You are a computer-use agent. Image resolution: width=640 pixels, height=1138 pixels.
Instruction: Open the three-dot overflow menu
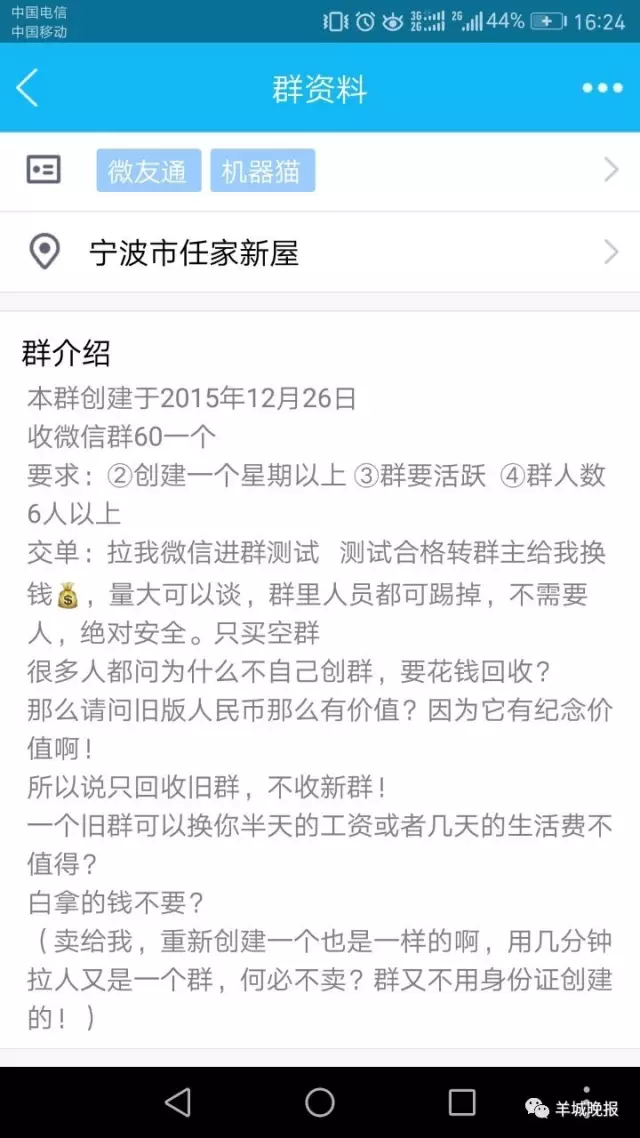602,88
